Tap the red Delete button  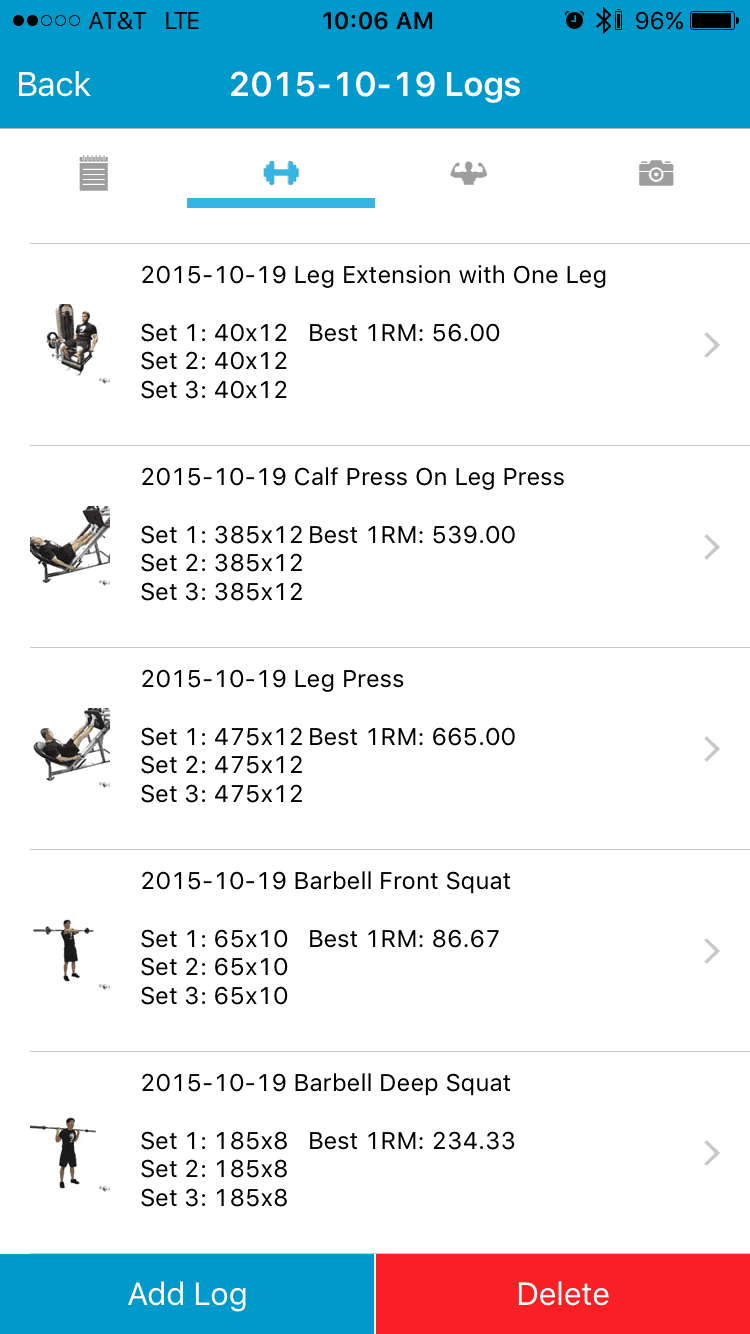click(563, 1294)
